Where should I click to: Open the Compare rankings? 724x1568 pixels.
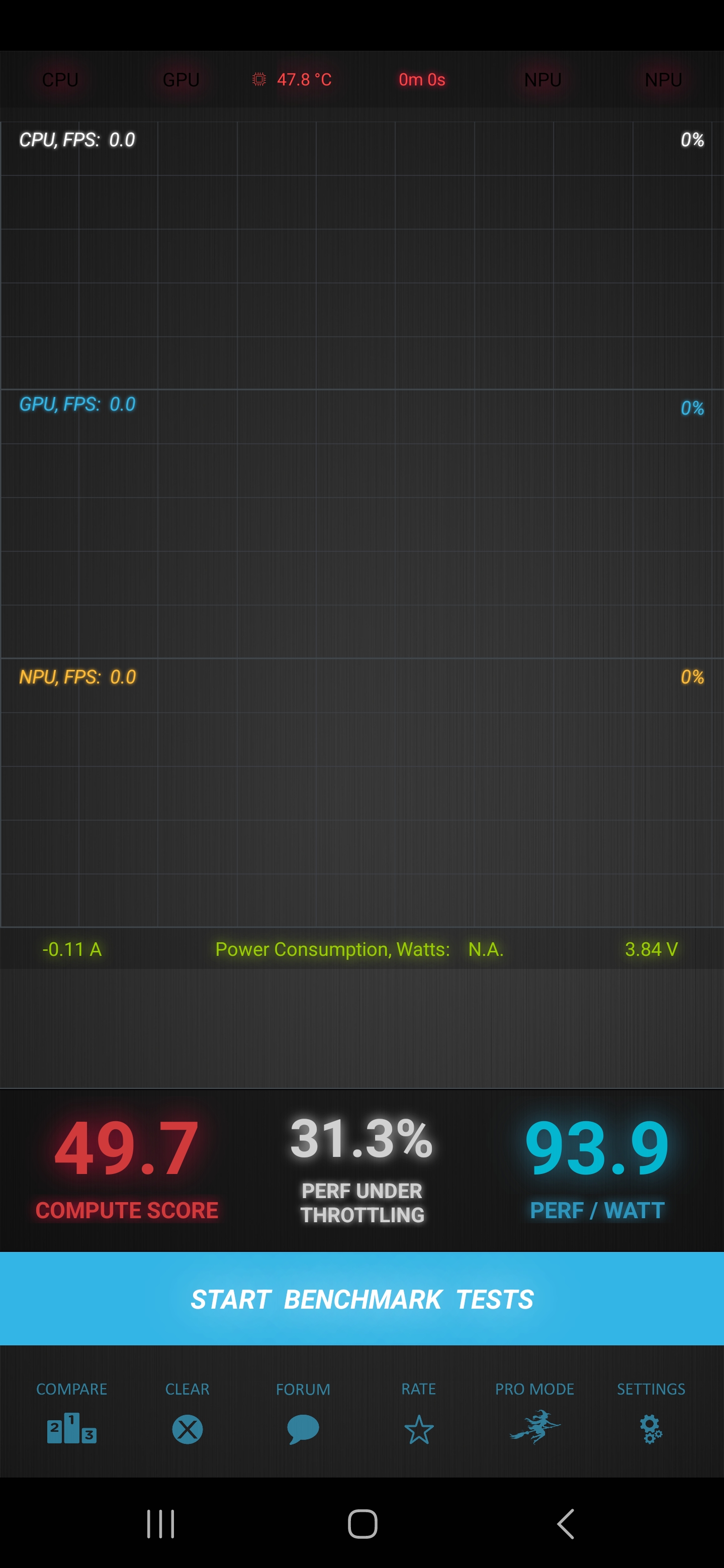click(71, 1415)
